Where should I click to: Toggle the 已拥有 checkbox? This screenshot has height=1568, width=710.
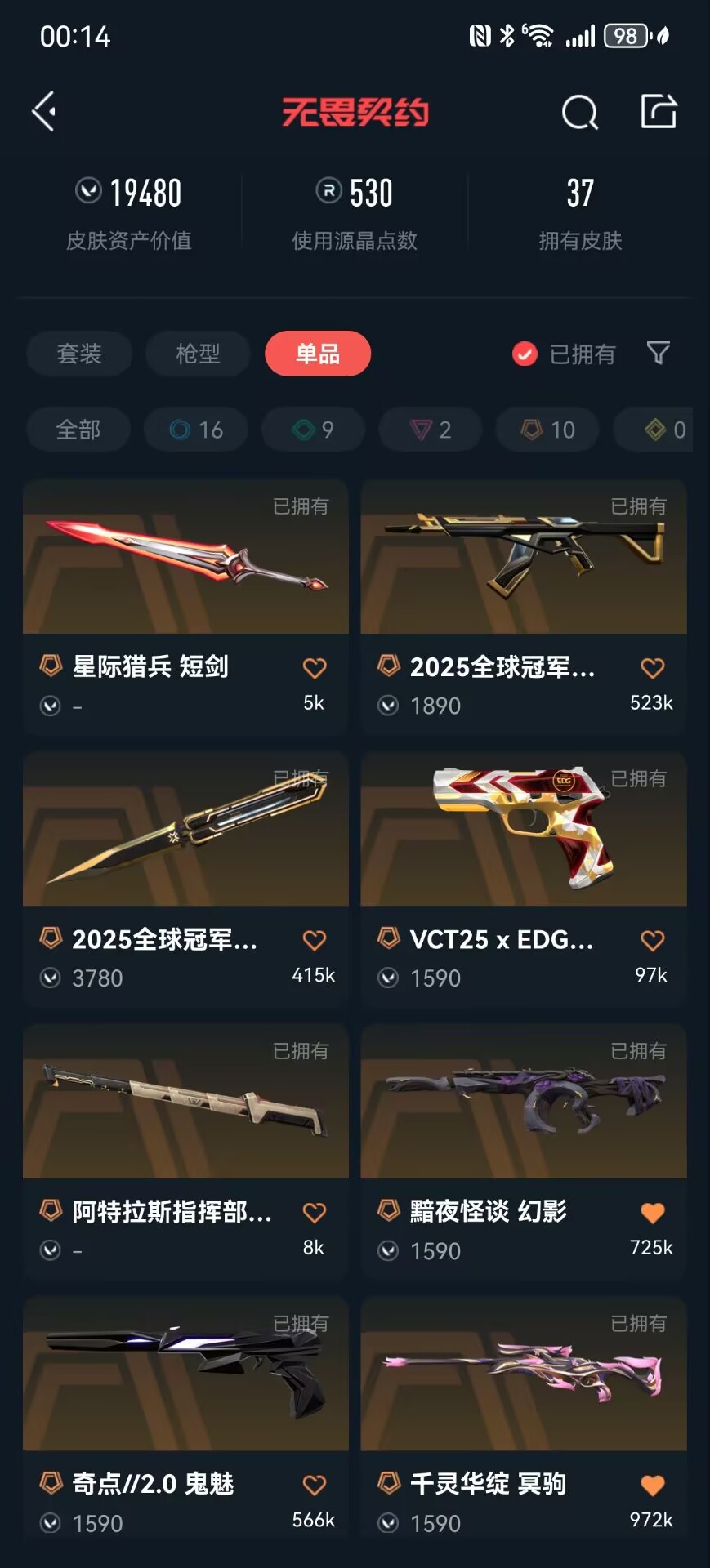click(x=525, y=354)
